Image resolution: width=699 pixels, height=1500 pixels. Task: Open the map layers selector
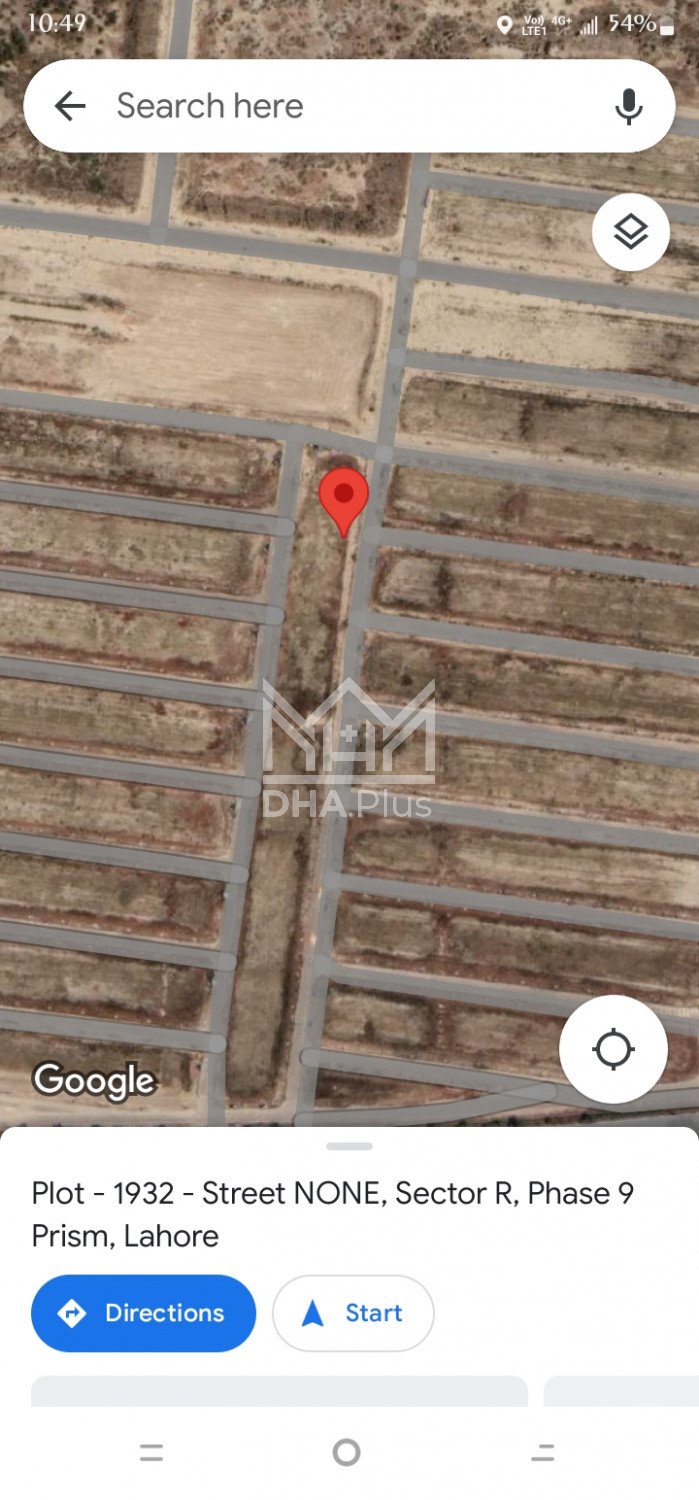630,232
